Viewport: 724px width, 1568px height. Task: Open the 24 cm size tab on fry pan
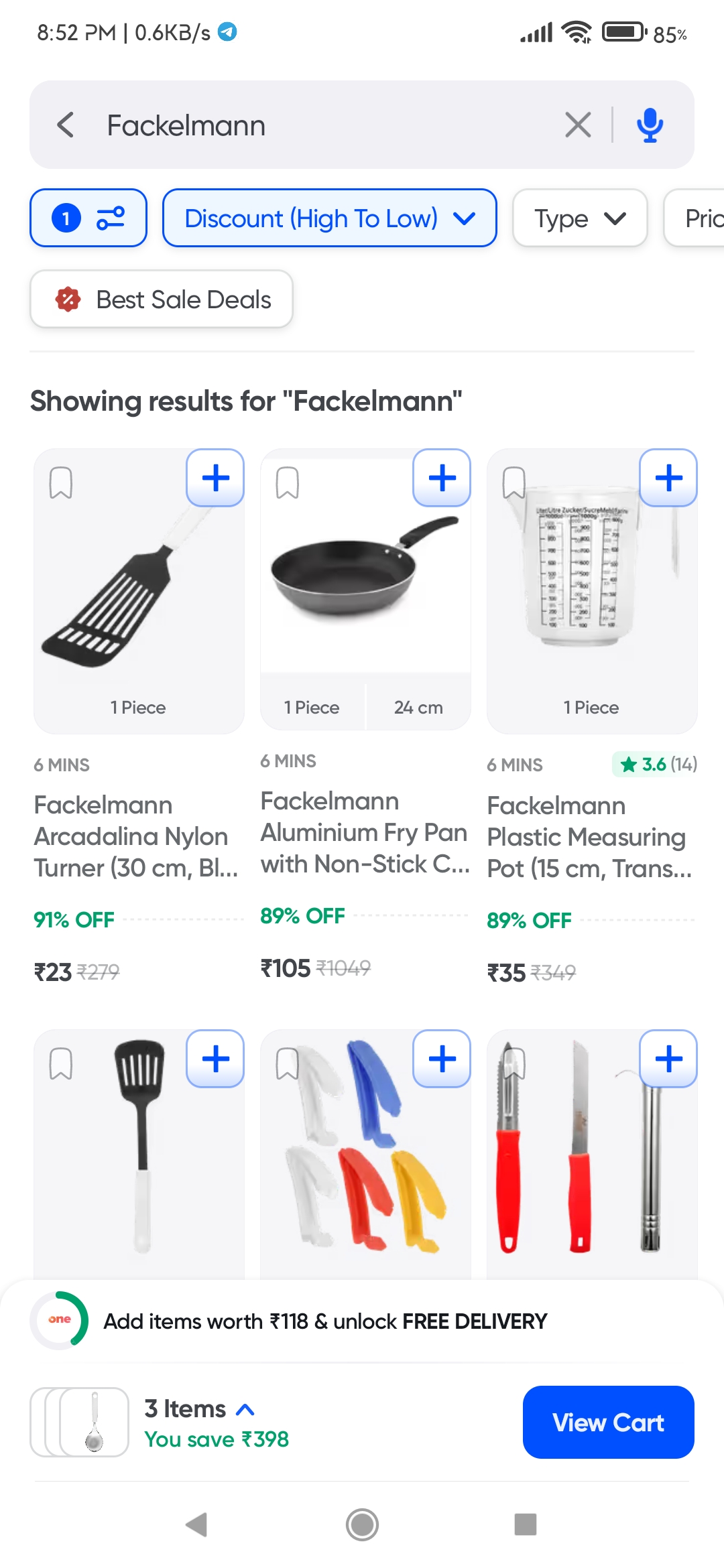(x=418, y=706)
